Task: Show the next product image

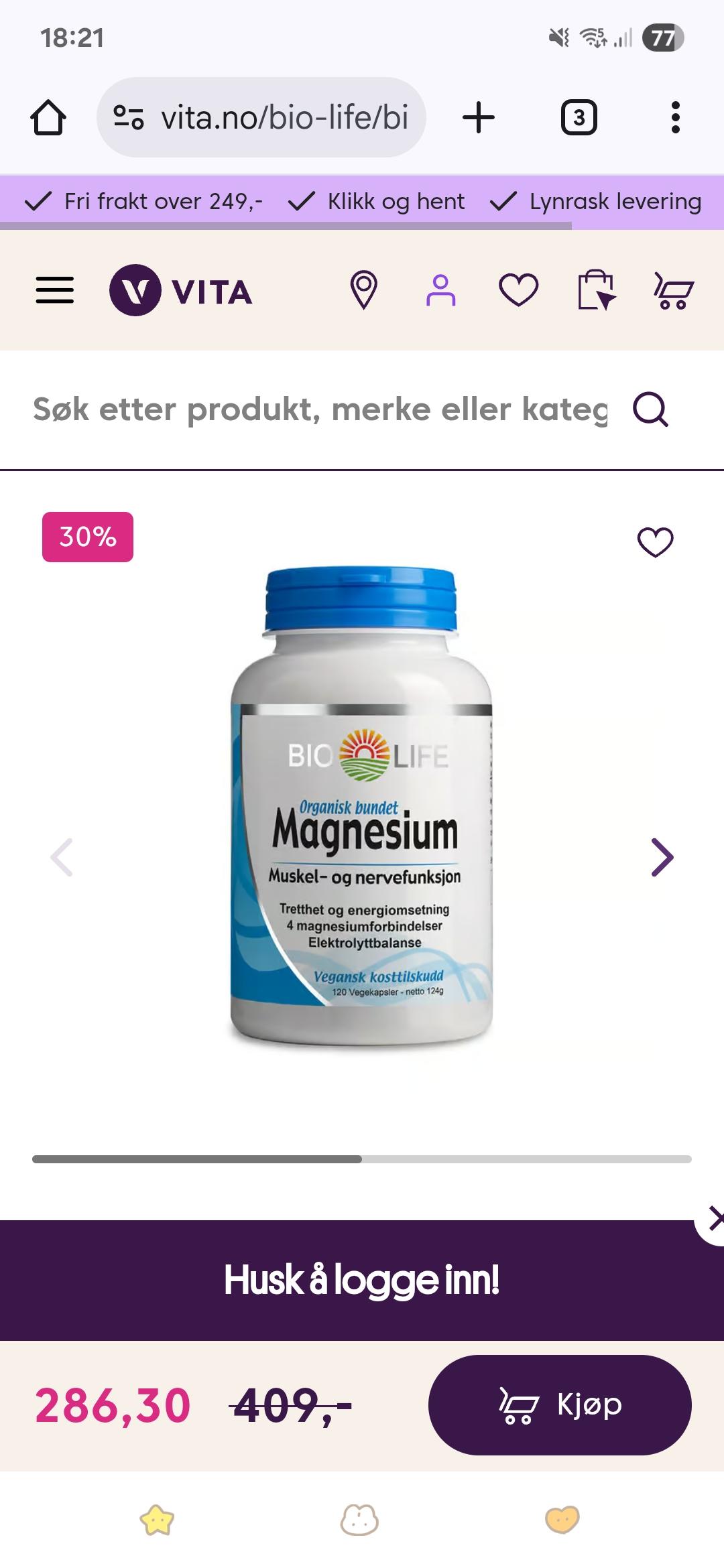Action: click(662, 857)
